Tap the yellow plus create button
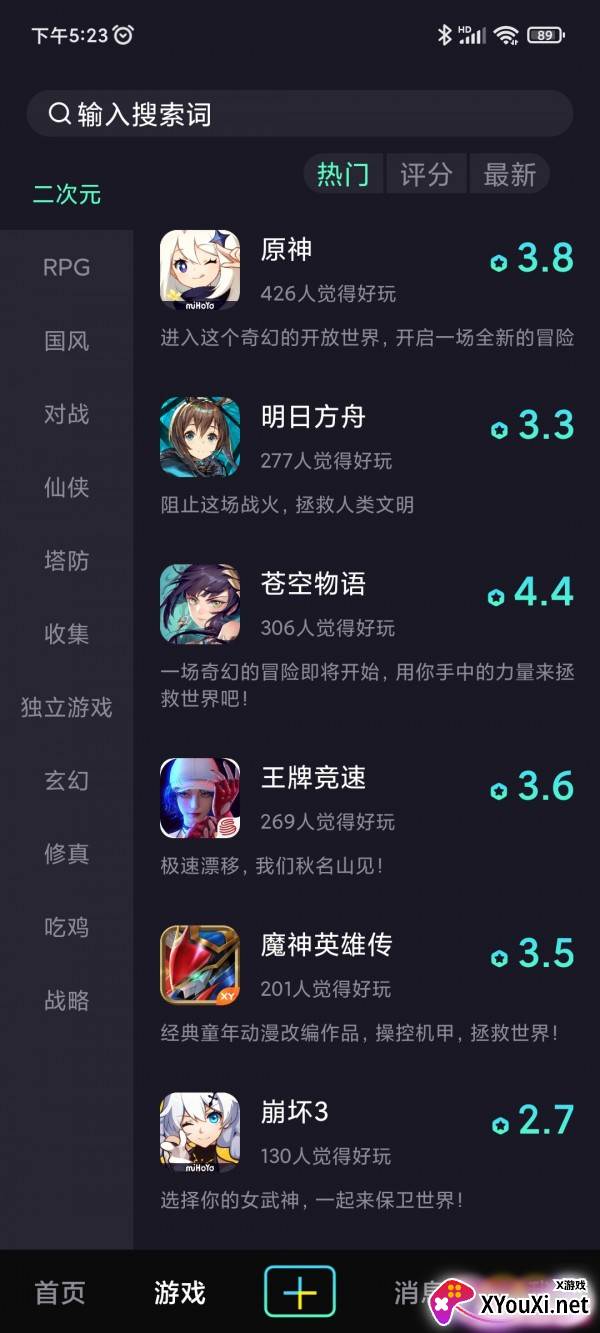Image resolution: width=600 pixels, height=1333 pixels. point(299,1292)
